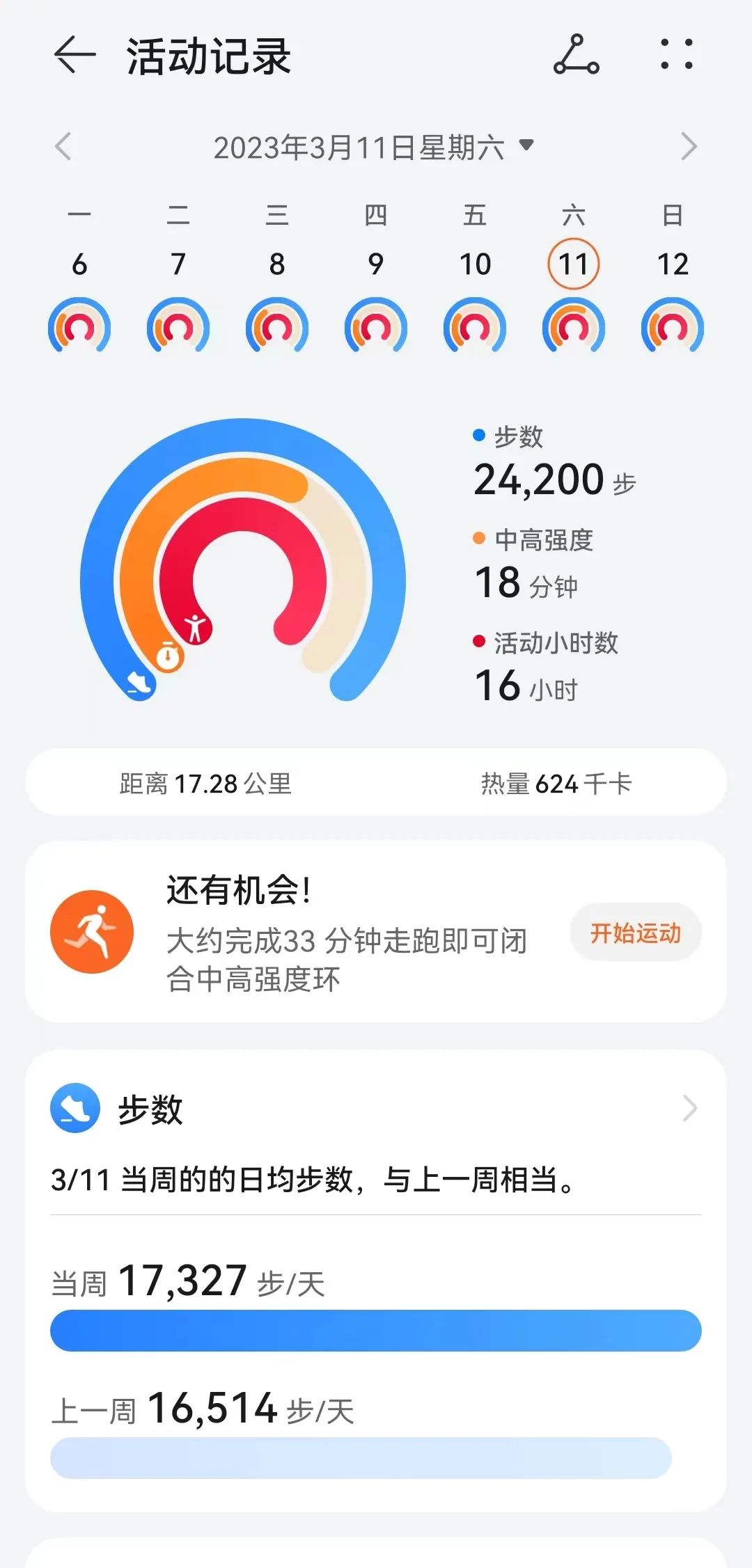Open the share route icon
This screenshot has height=1568, width=752.
576,55
